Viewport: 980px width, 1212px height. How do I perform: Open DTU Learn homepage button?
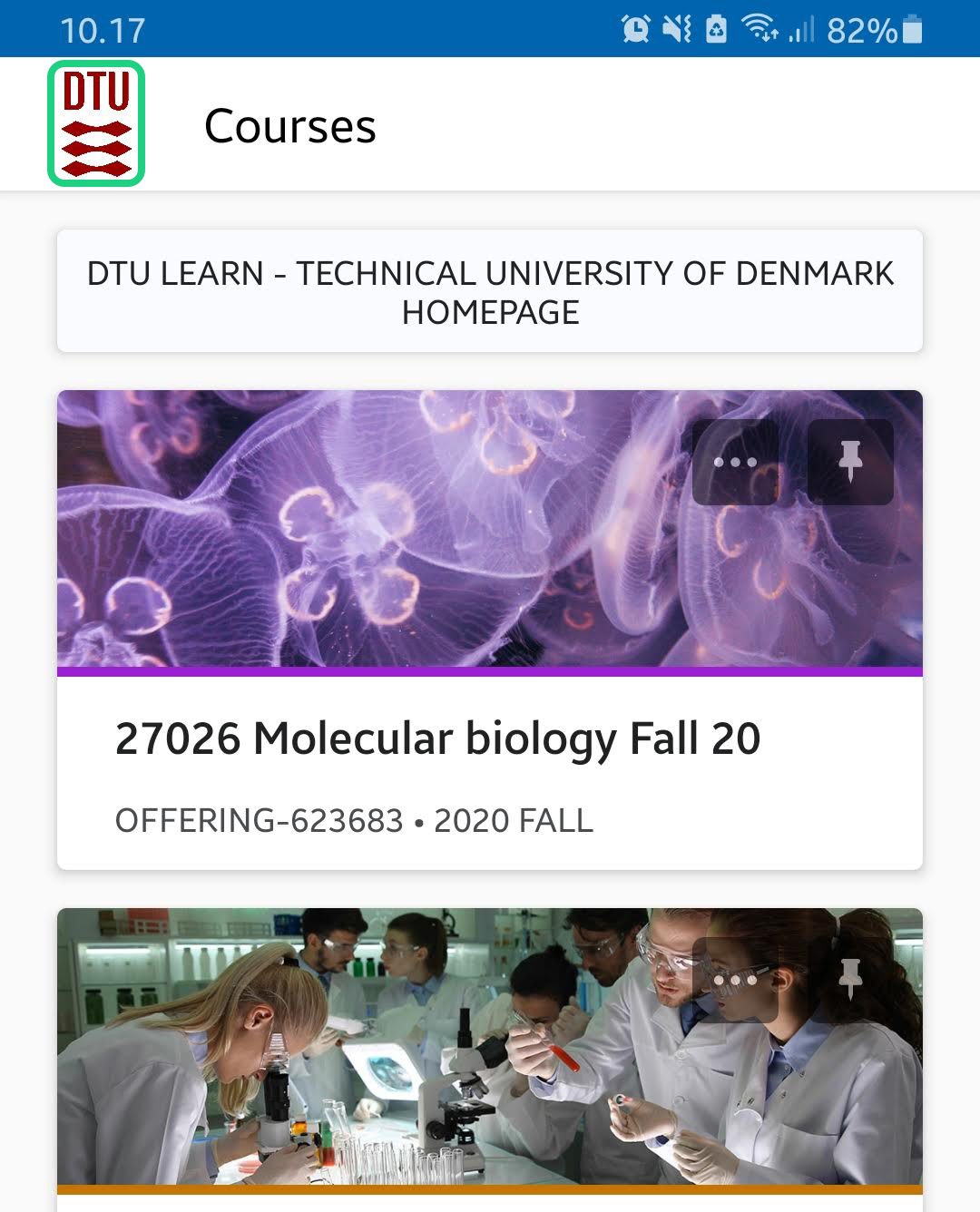click(490, 291)
